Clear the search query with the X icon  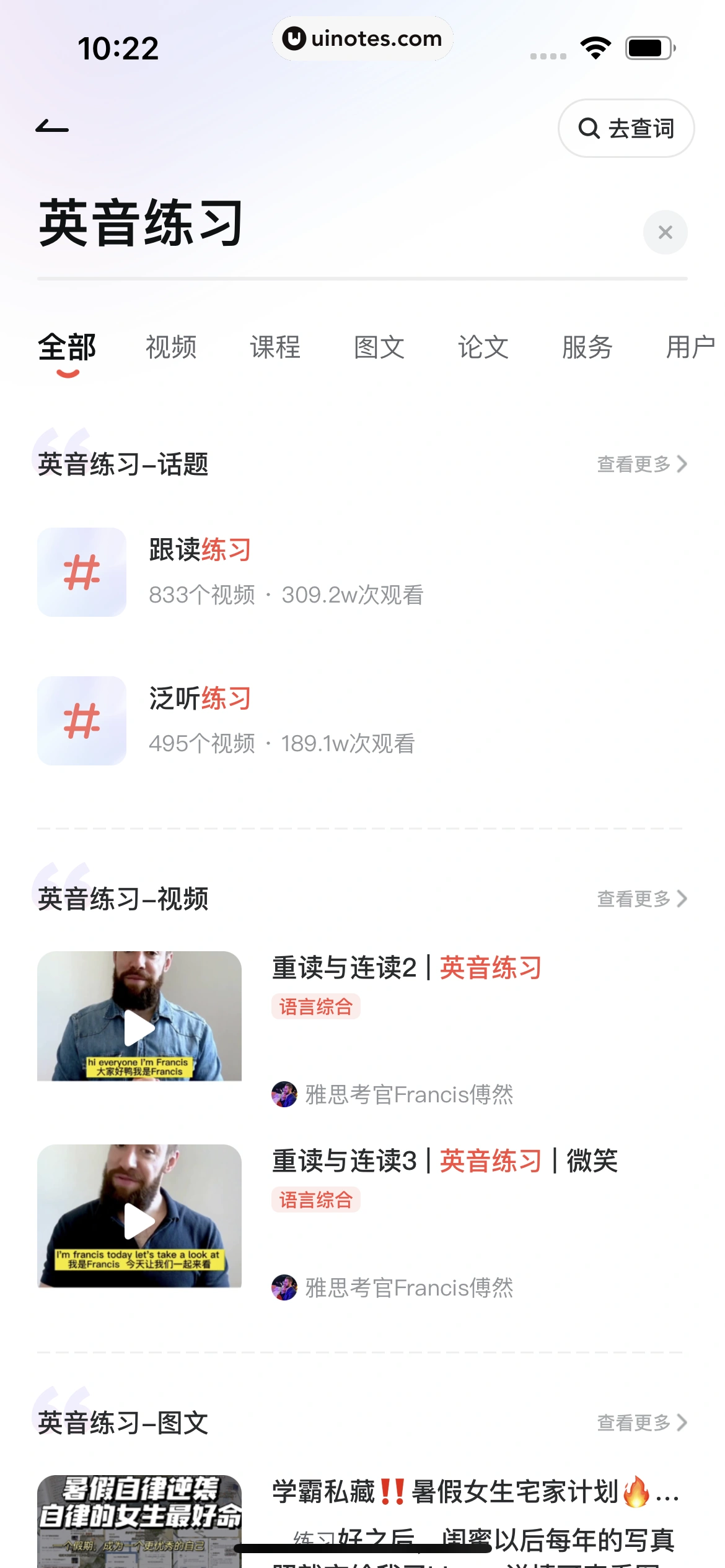pyautogui.click(x=666, y=232)
